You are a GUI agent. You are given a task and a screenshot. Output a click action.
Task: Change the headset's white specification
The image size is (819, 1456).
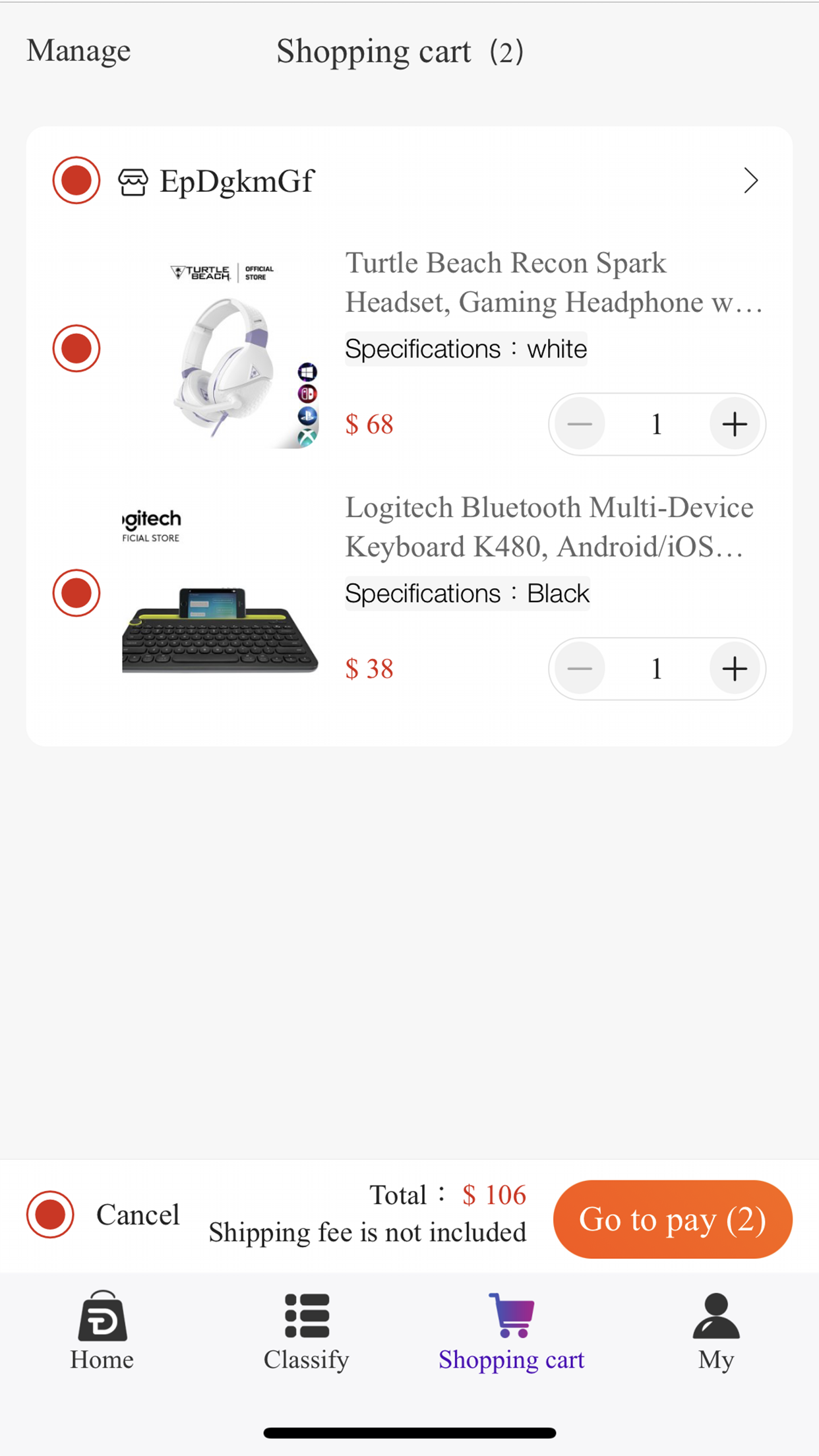pos(466,349)
